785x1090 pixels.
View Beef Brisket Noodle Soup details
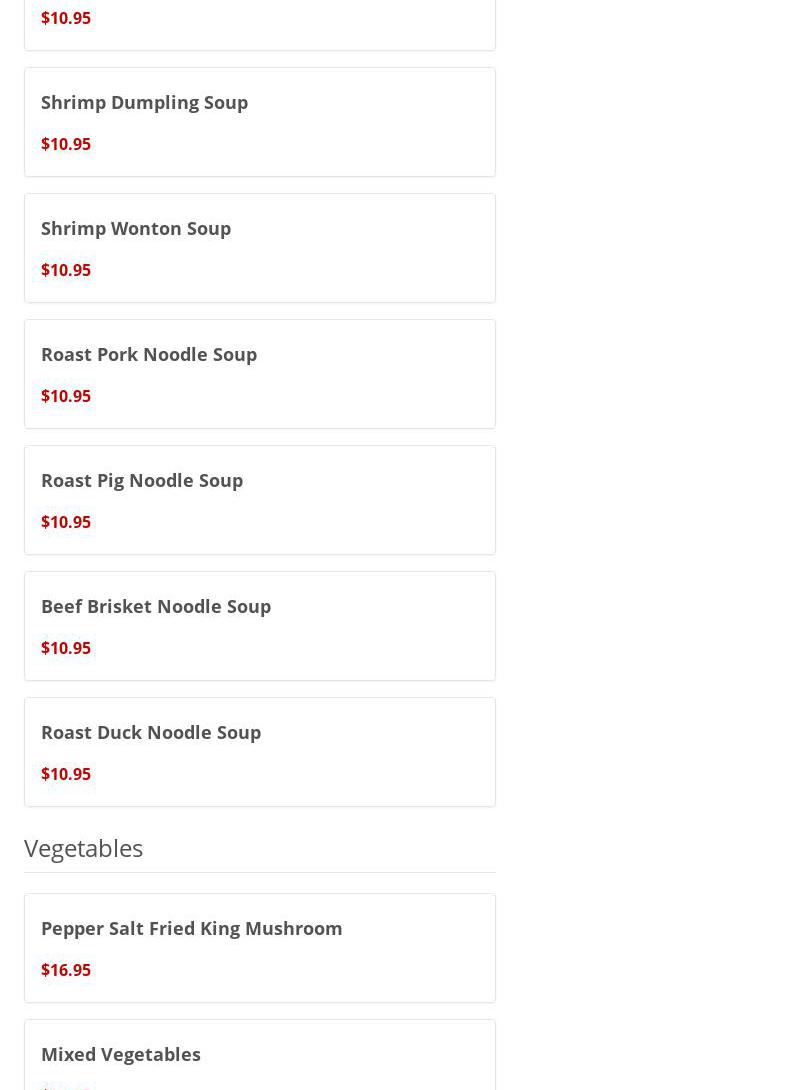point(259,626)
